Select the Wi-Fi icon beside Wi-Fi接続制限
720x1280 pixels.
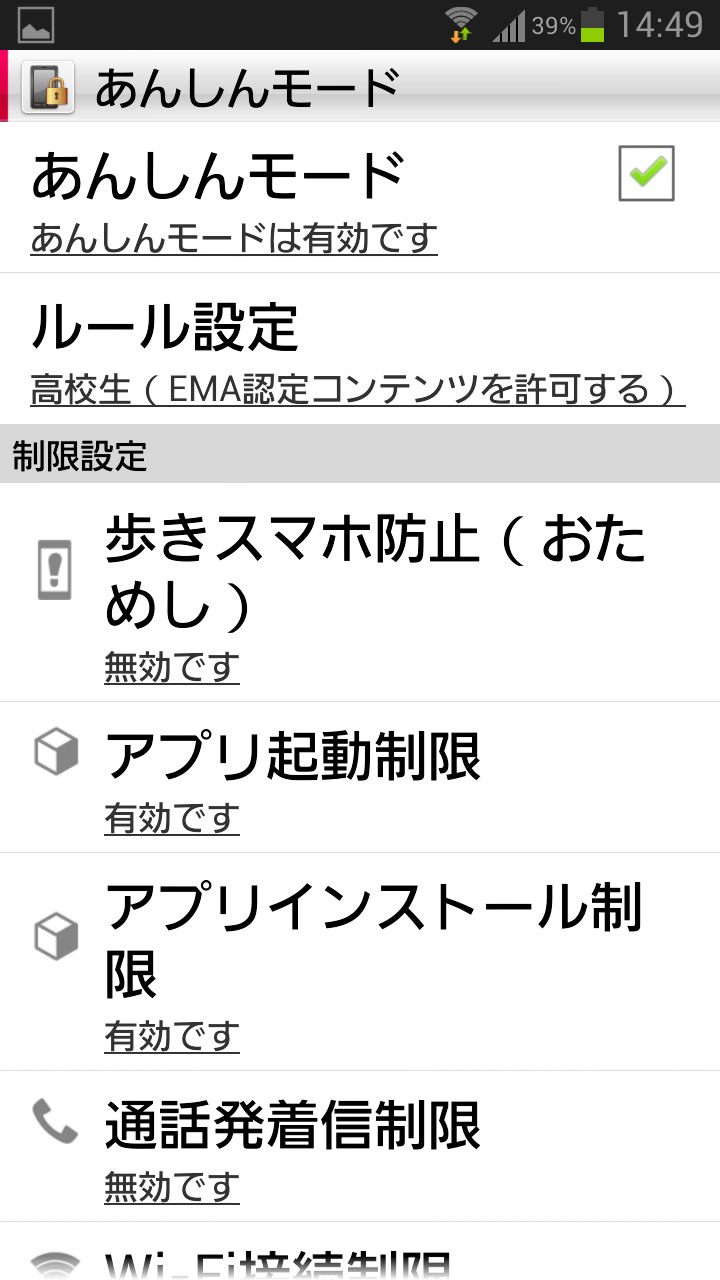55,1265
